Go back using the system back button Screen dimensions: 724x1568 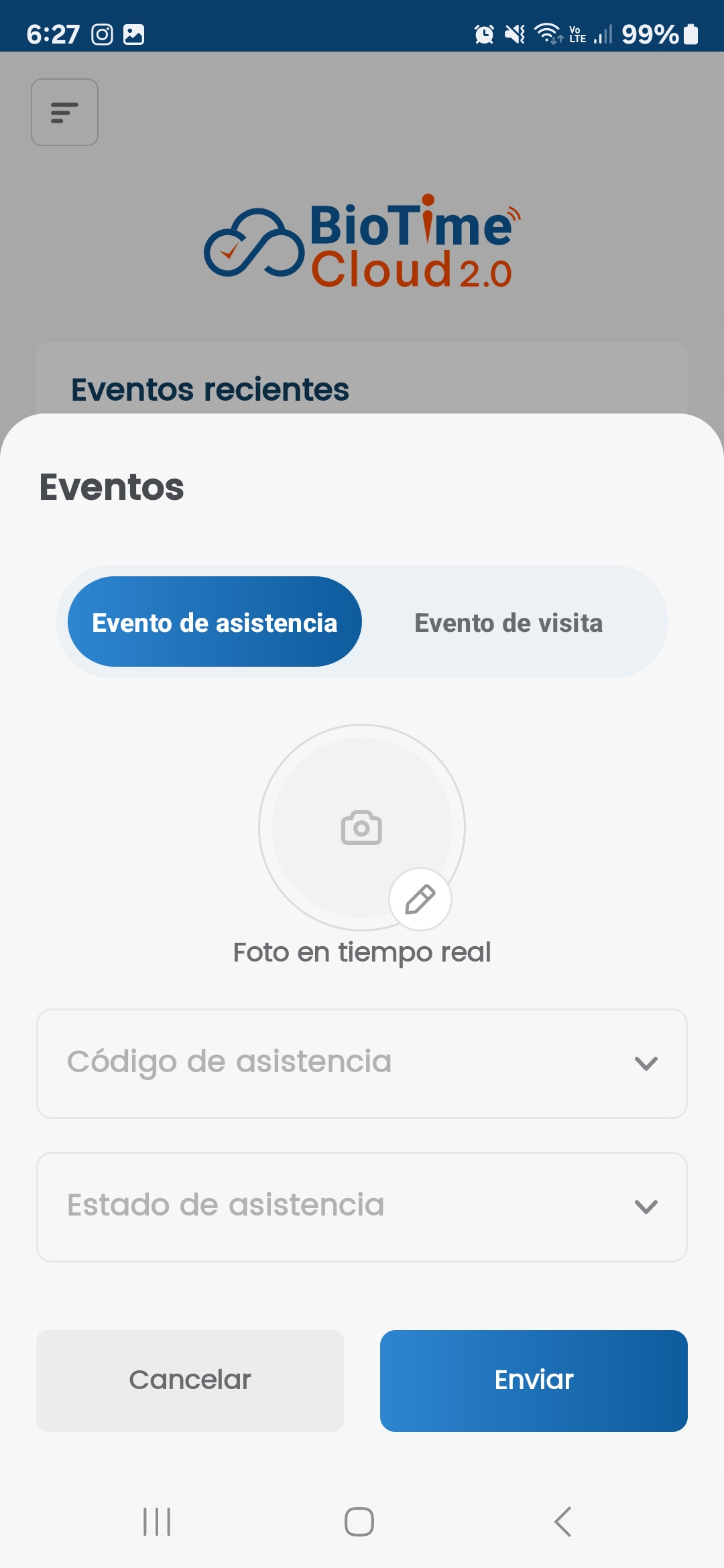[x=563, y=1521]
